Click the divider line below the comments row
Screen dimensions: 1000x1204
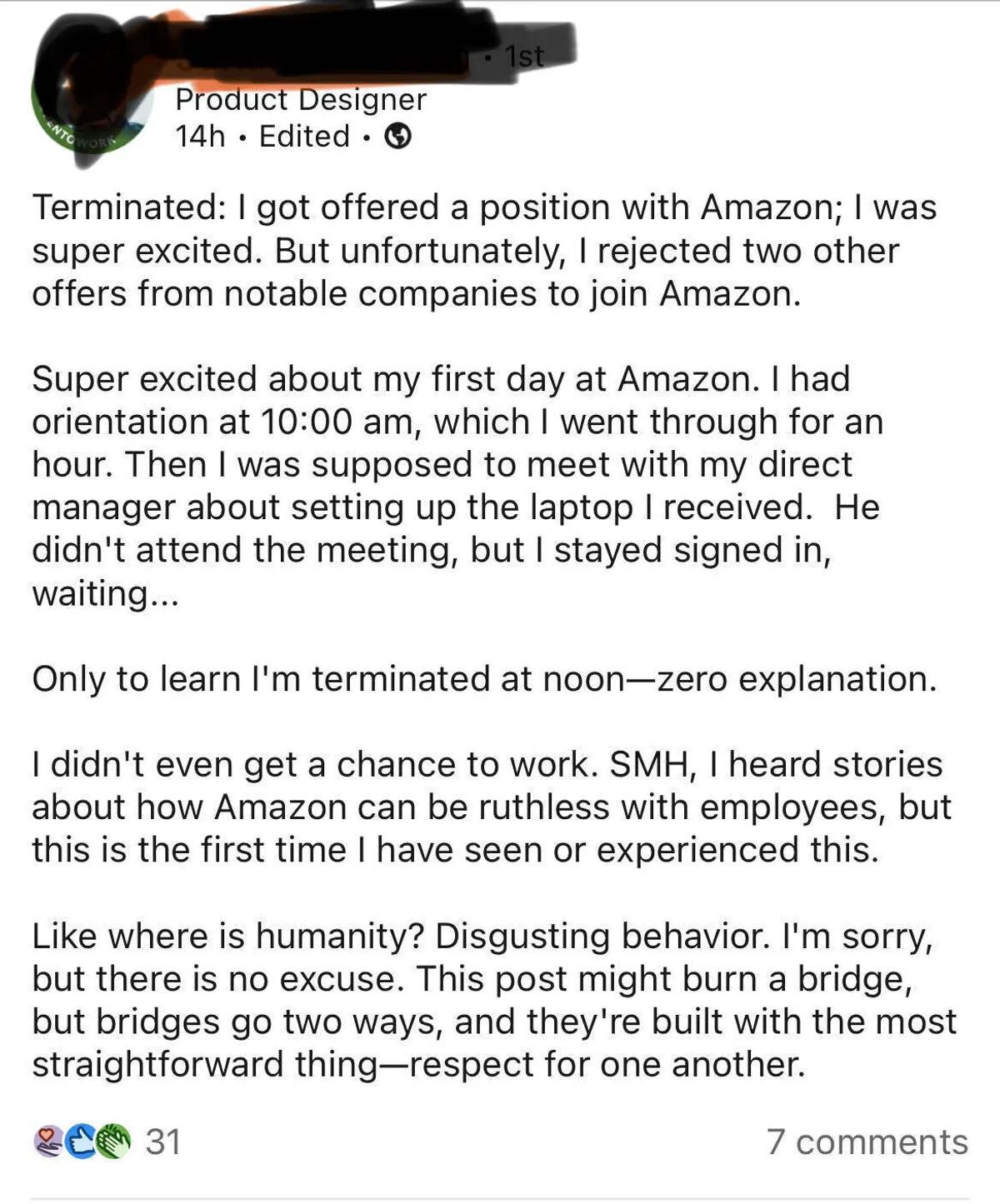click(x=500, y=1198)
